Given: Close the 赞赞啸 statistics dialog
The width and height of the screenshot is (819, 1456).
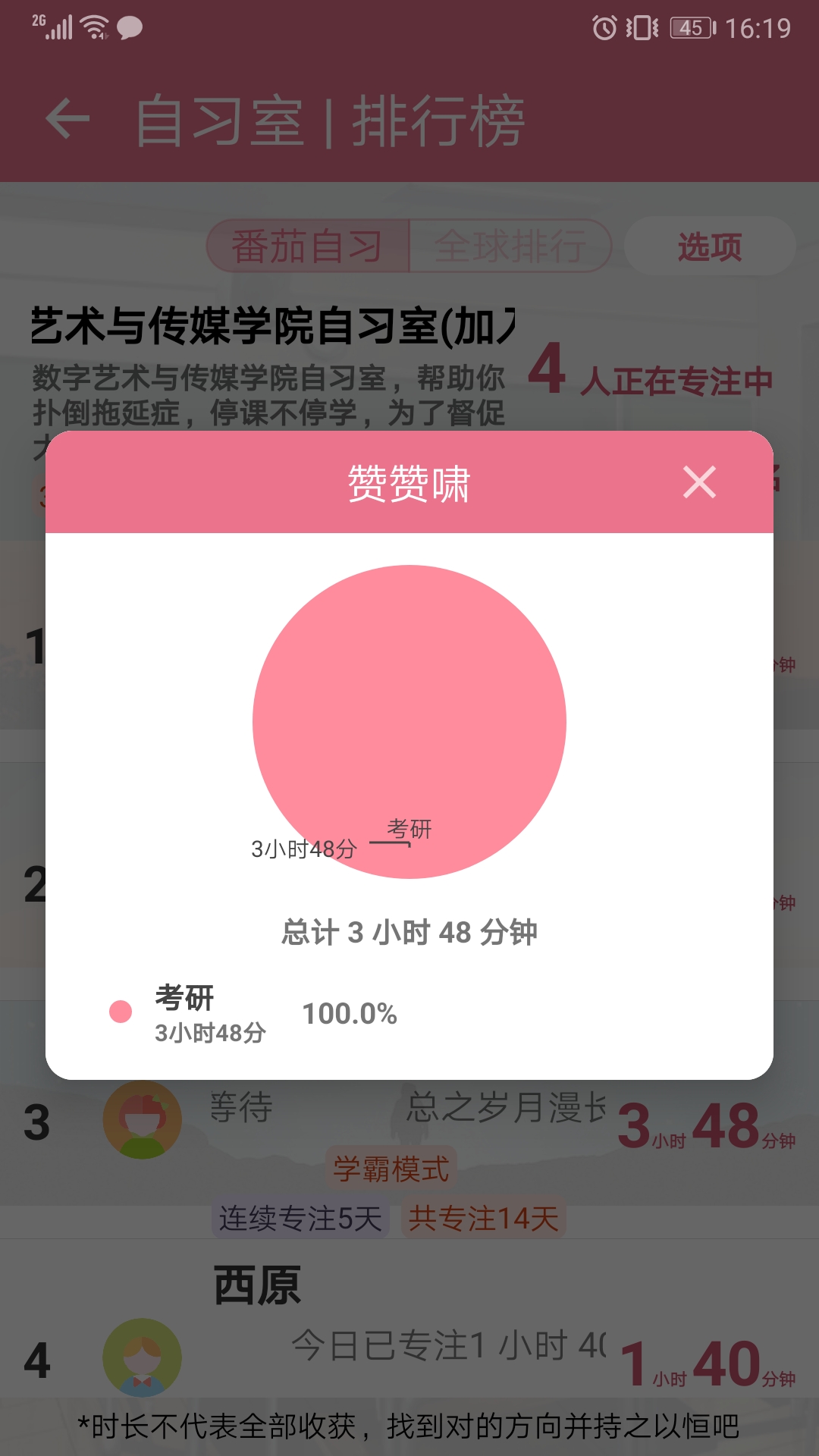Looking at the screenshot, I should click(x=699, y=482).
